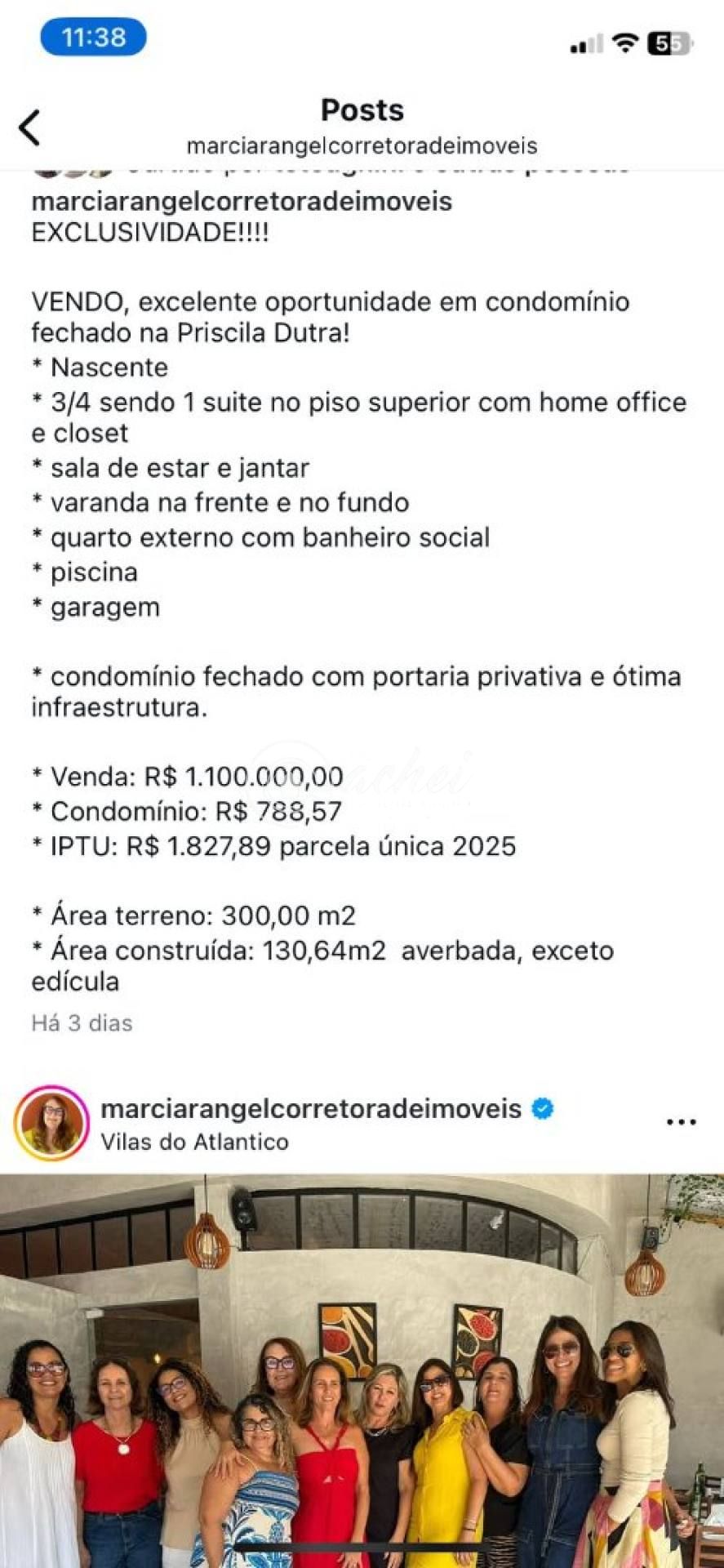Open marciarangelcorretoradeimoveis profile picture story
Image resolution: width=724 pixels, height=1568 pixels.
pos(51,1124)
